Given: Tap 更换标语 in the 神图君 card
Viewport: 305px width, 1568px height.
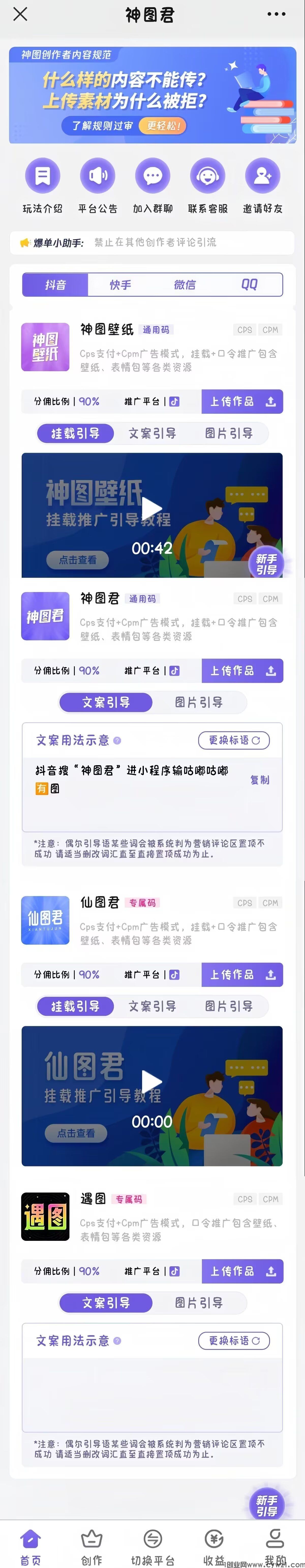Looking at the screenshot, I should (234, 740).
